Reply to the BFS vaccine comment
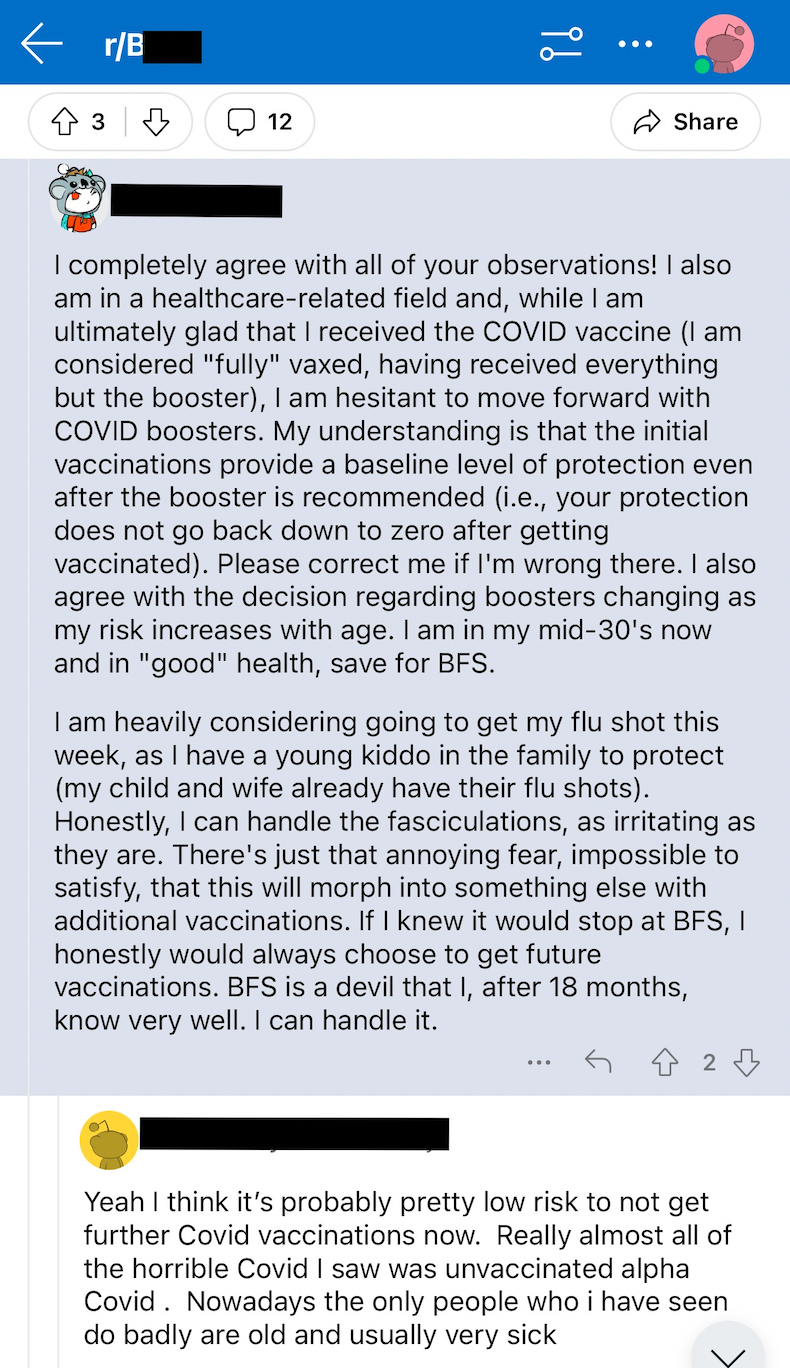The height and width of the screenshot is (1368, 790). click(598, 1062)
